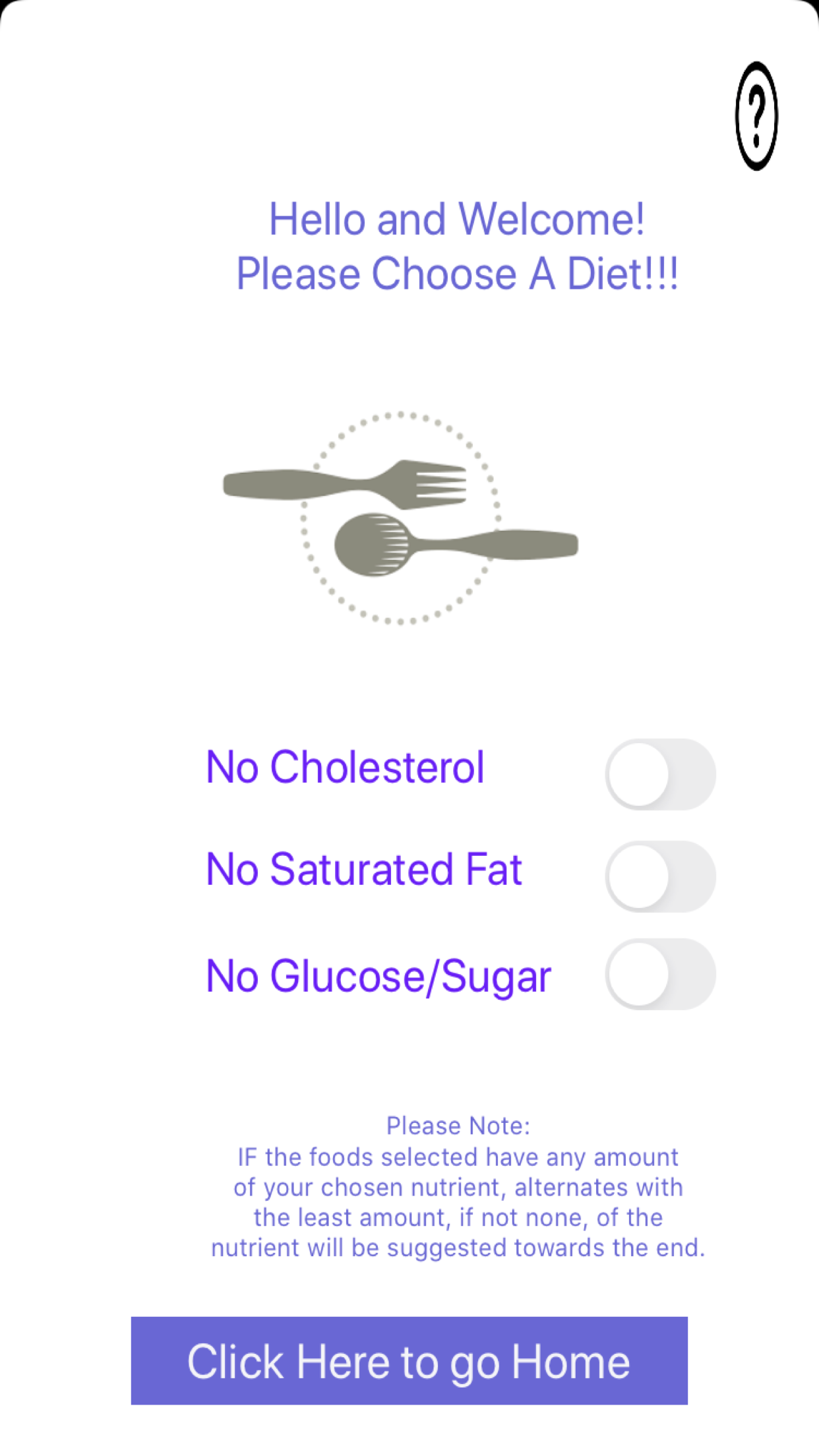Open the question mark help icon

tap(756, 116)
